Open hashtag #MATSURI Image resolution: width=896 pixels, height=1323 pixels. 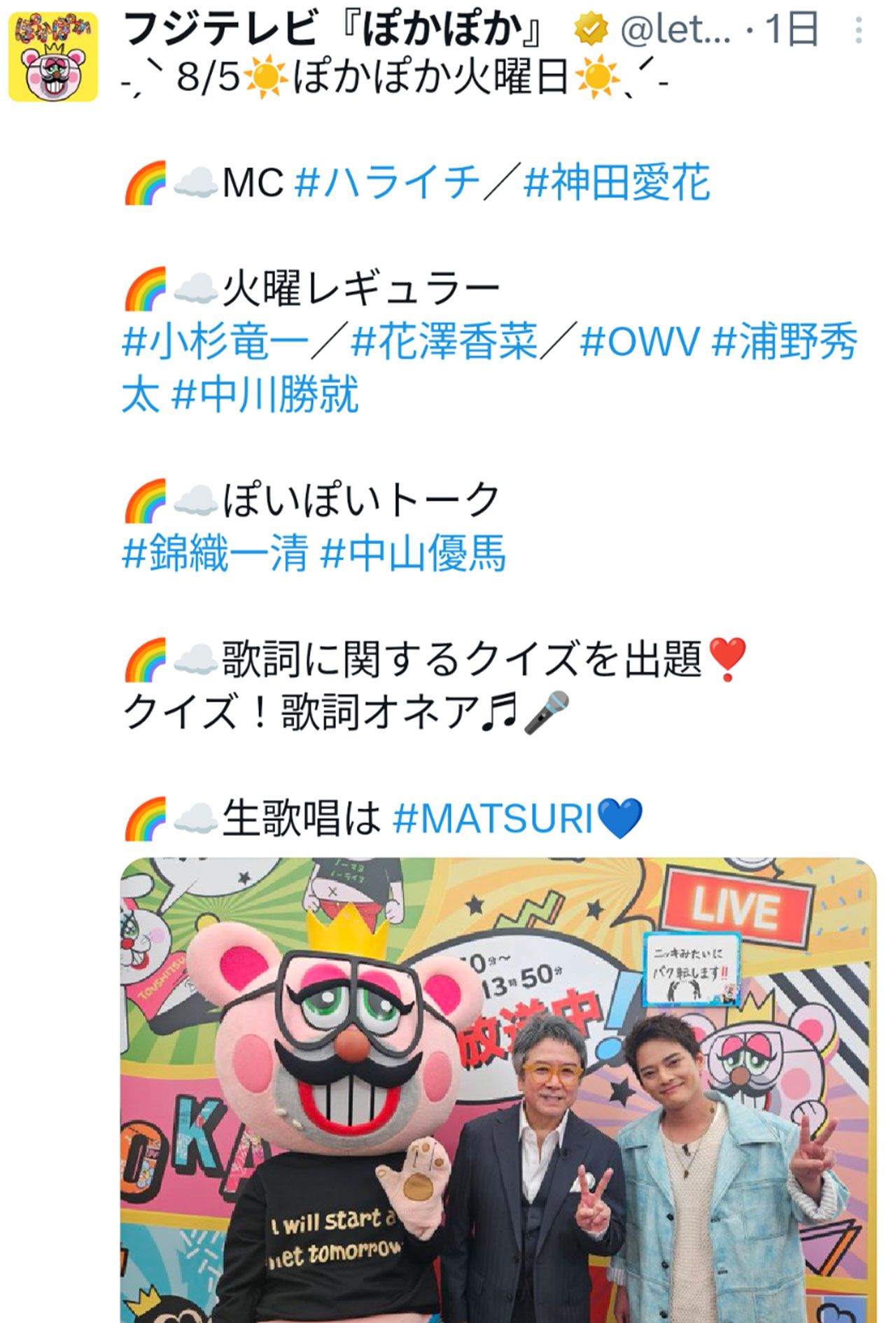point(493,818)
